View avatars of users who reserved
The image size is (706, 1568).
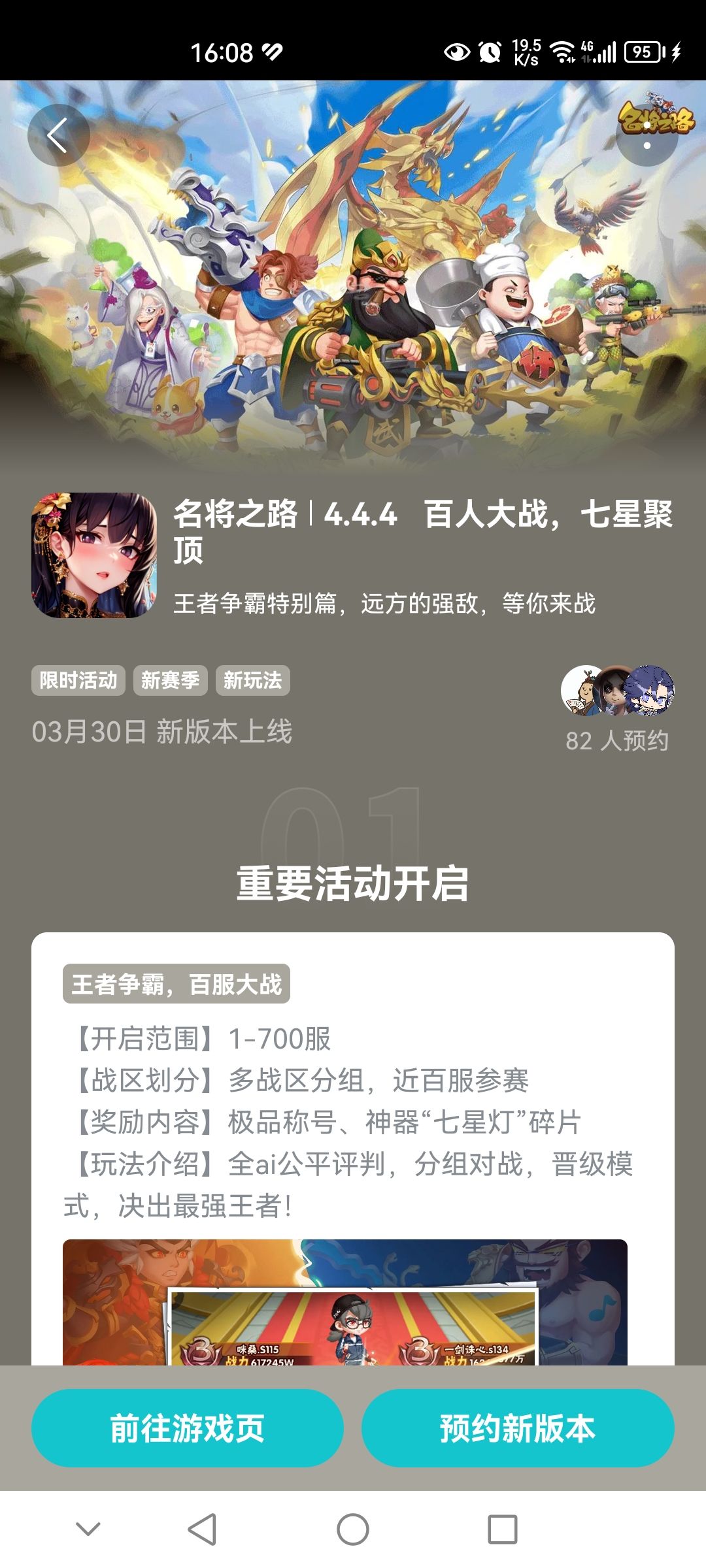[x=618, y=691]
